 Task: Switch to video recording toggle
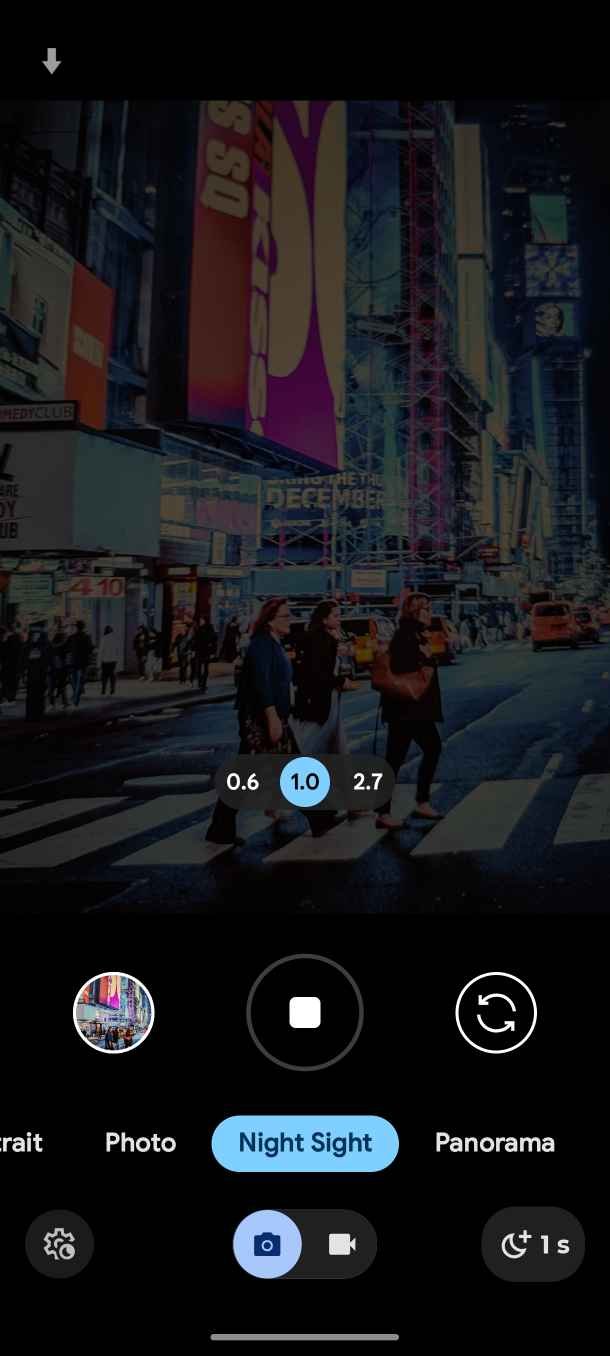point(341,1244)
